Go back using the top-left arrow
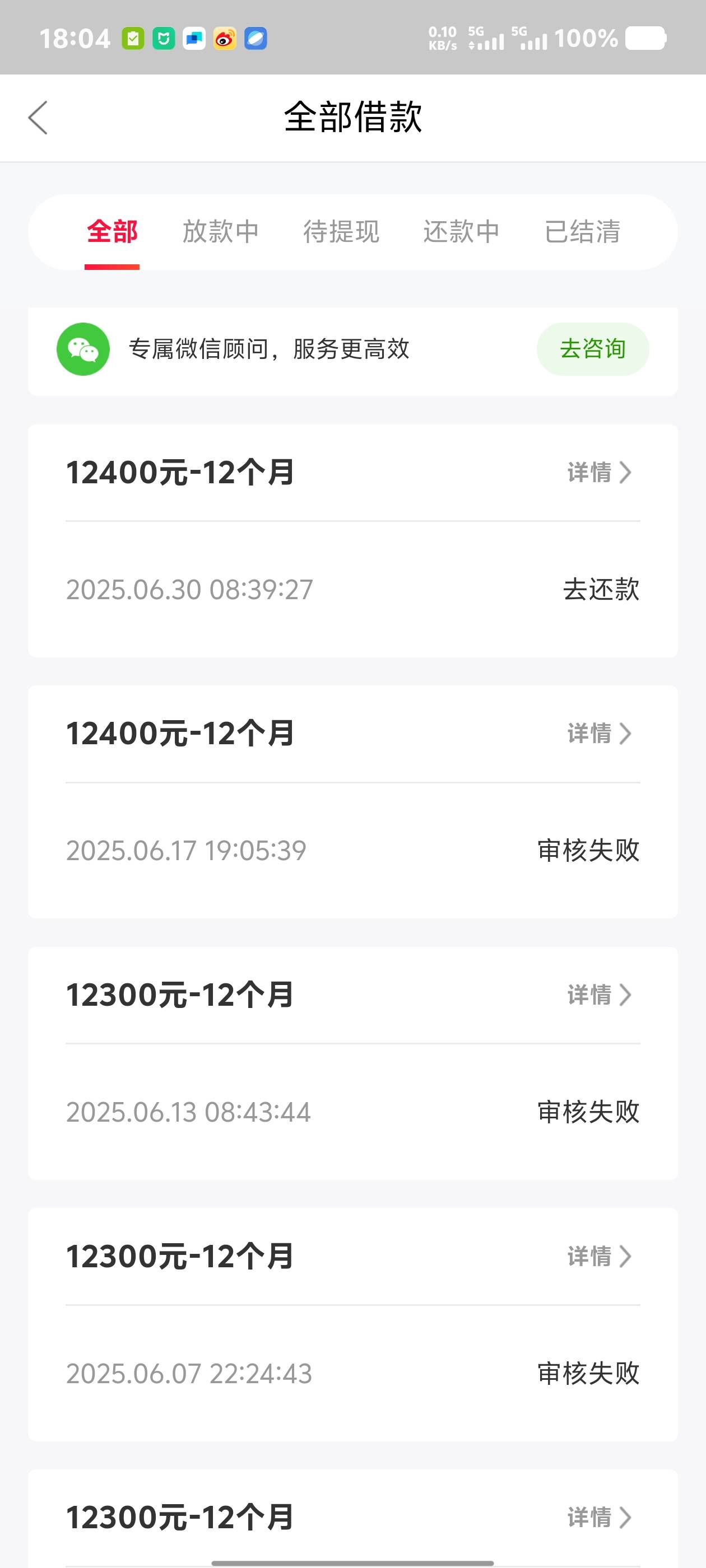706x1568 pixels. (38, 118)
